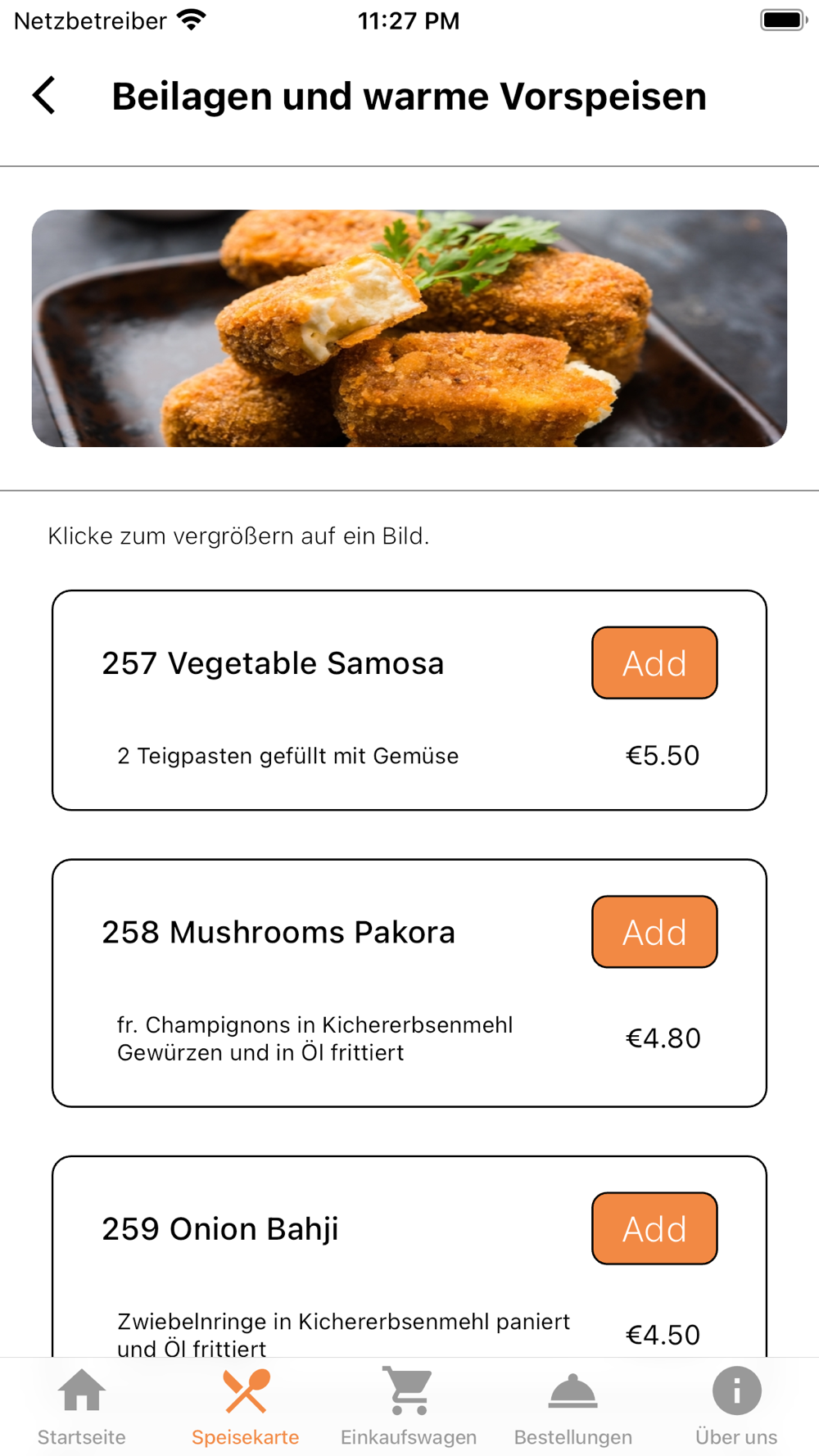Add 259 Onion Bahji to cart
The image size is (819, 1456).
click(x=654, y=1228)
